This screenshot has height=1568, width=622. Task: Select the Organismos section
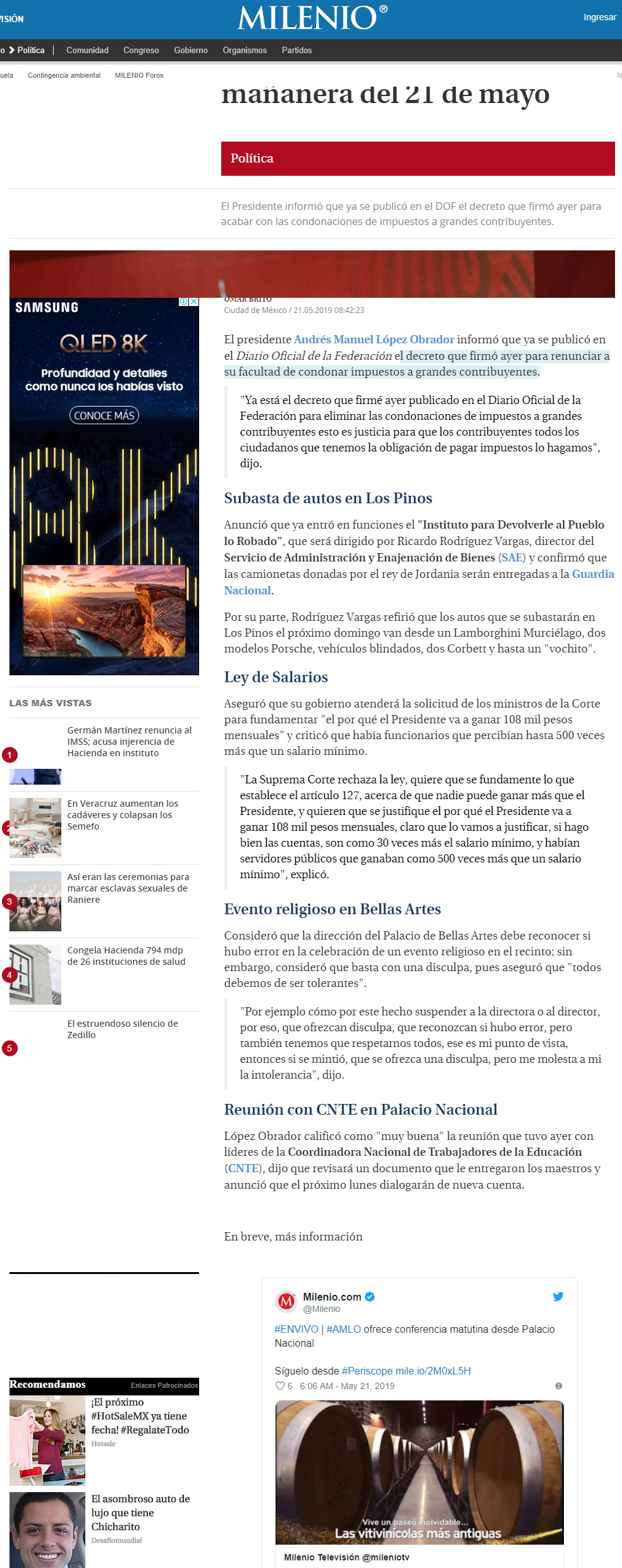coord(245,50)
